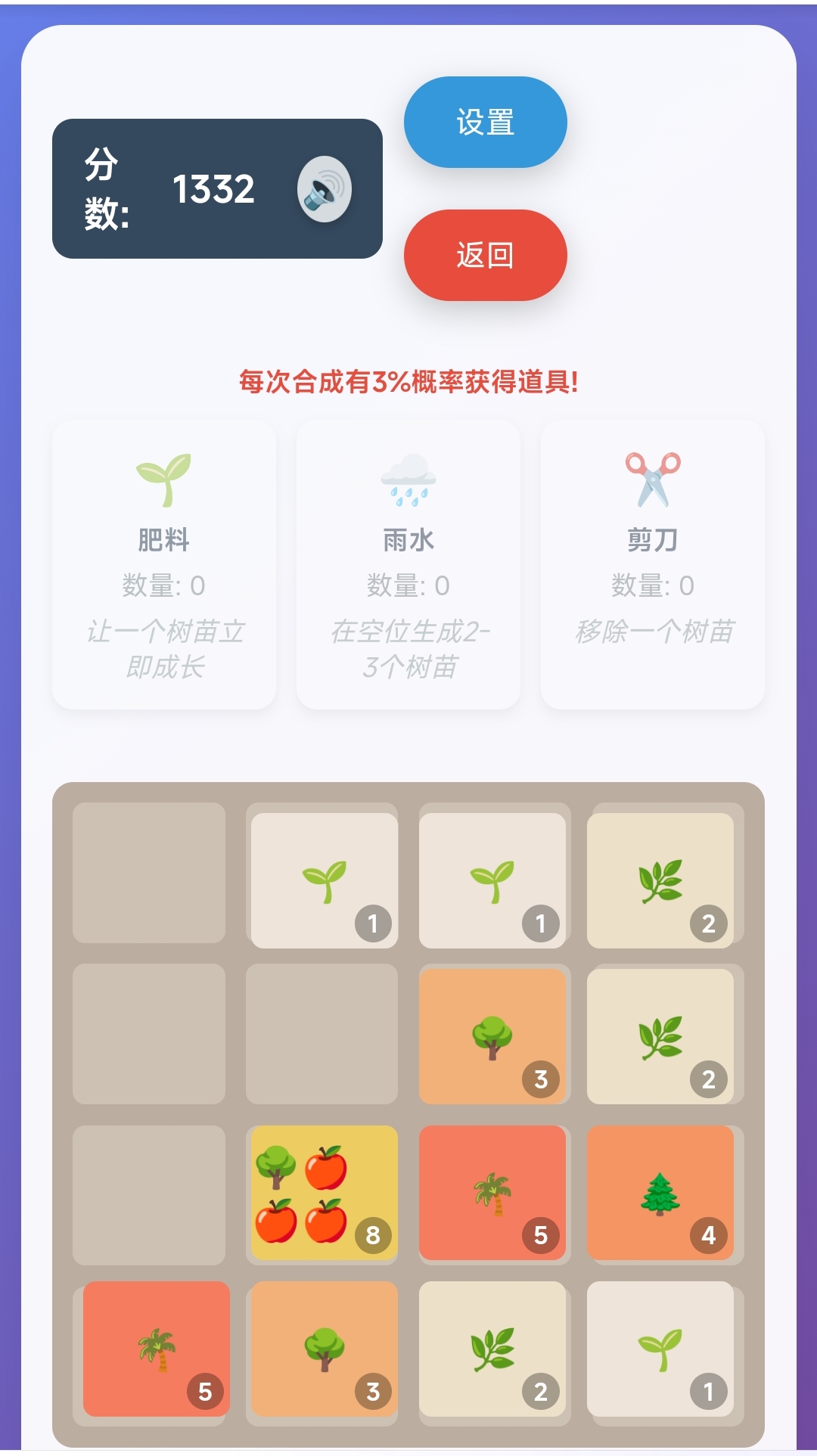Image resolution: width=817 pixels, height=1456 pixels.
Task: Click the level-3 tree tile in second row
Action: pos(492,1032)
